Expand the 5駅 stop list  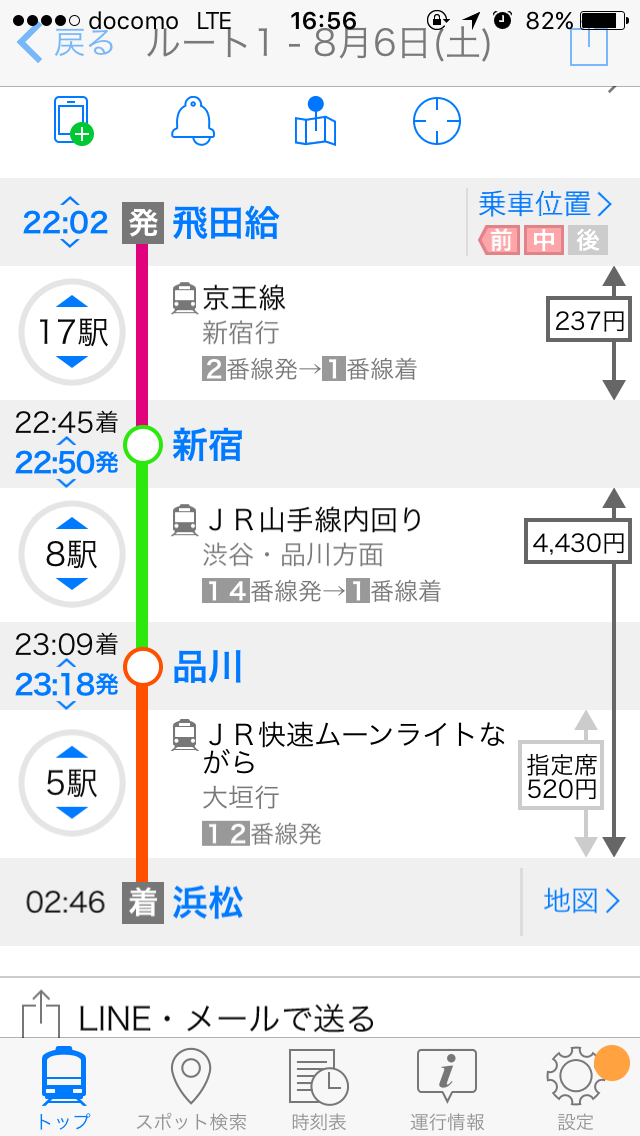[x=72, y=783]
